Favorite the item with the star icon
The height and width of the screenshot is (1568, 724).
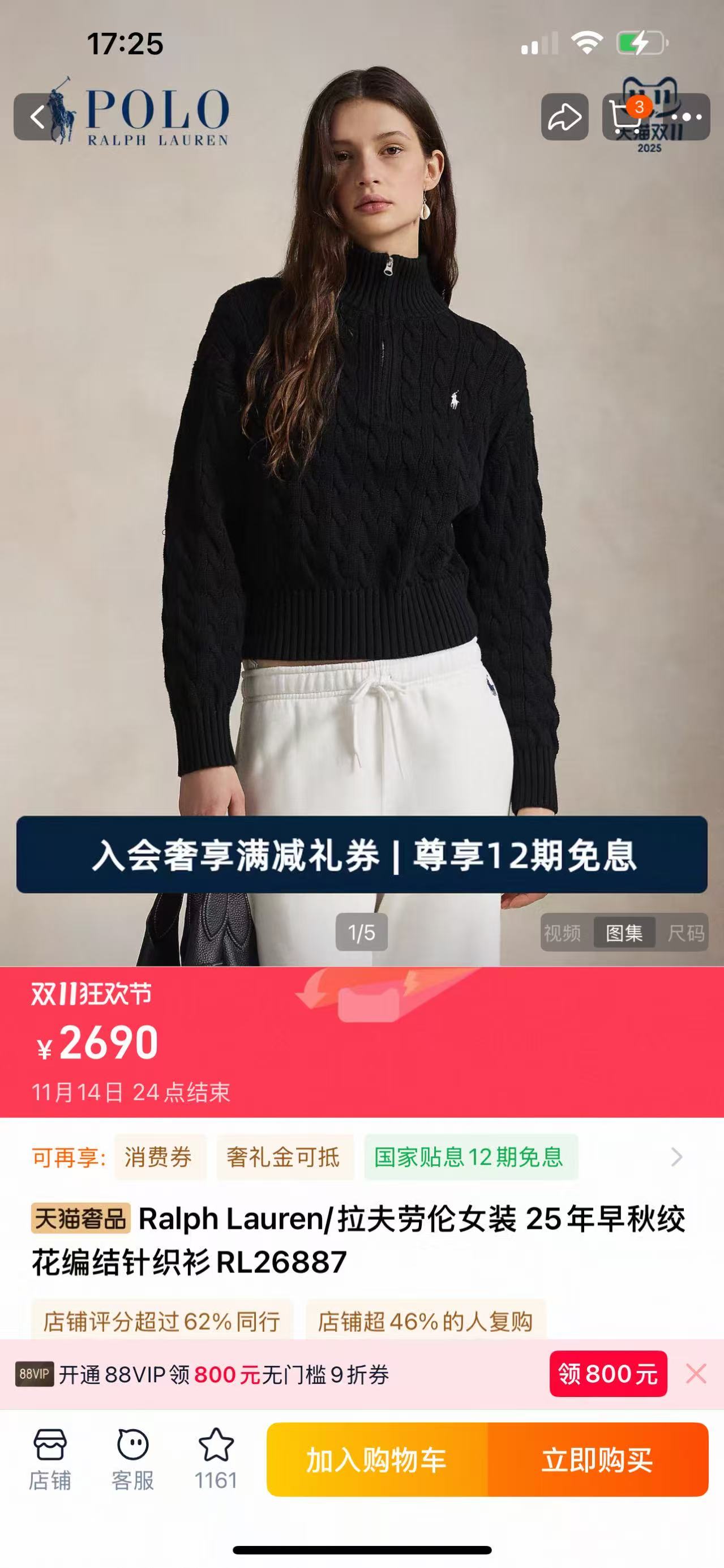(216, 1460)
